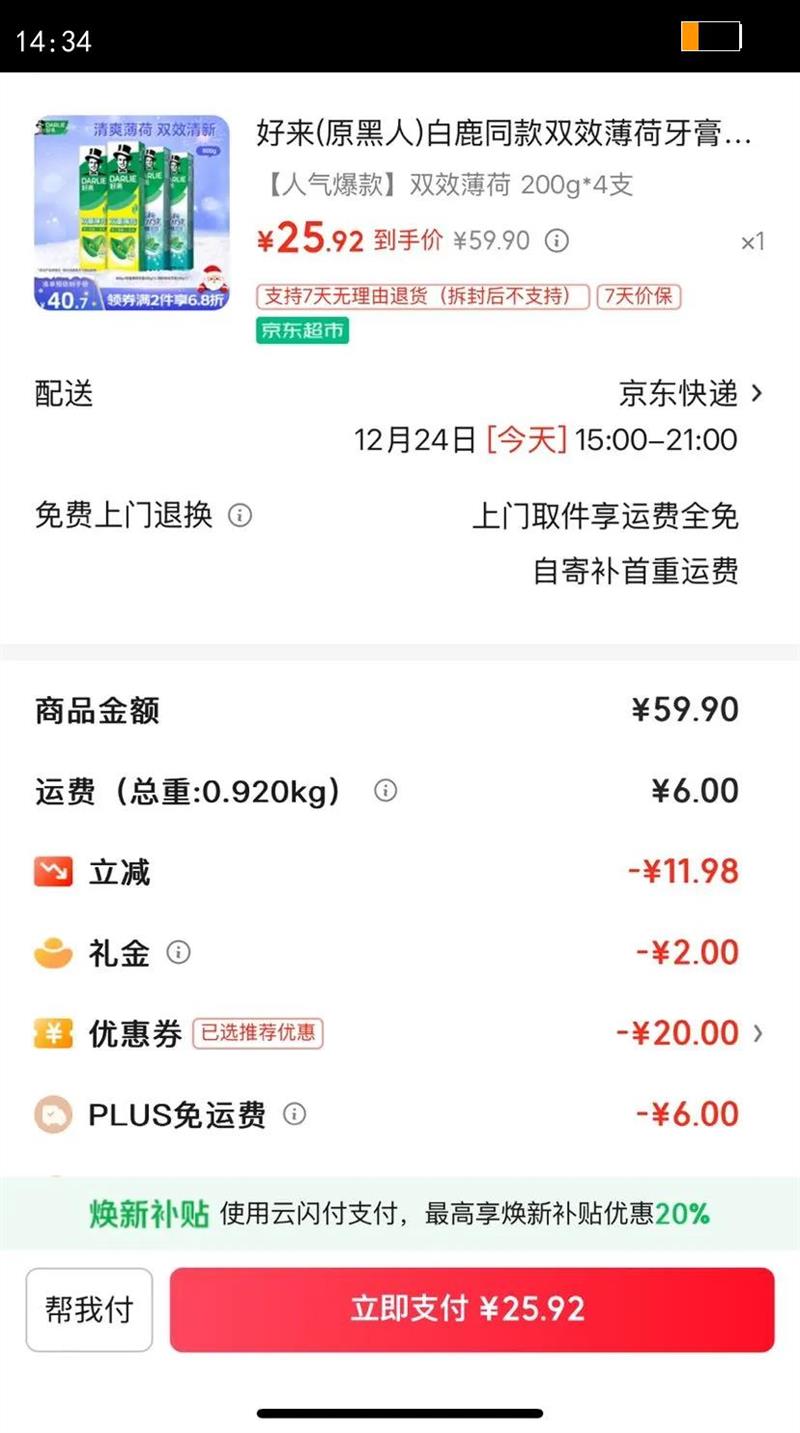Open the 焕新补贴 云闪付 promotion banner
Image resolution: width=800 pixels, height=1433 pixels.
pyautogui.click(x=400, y=1214)
